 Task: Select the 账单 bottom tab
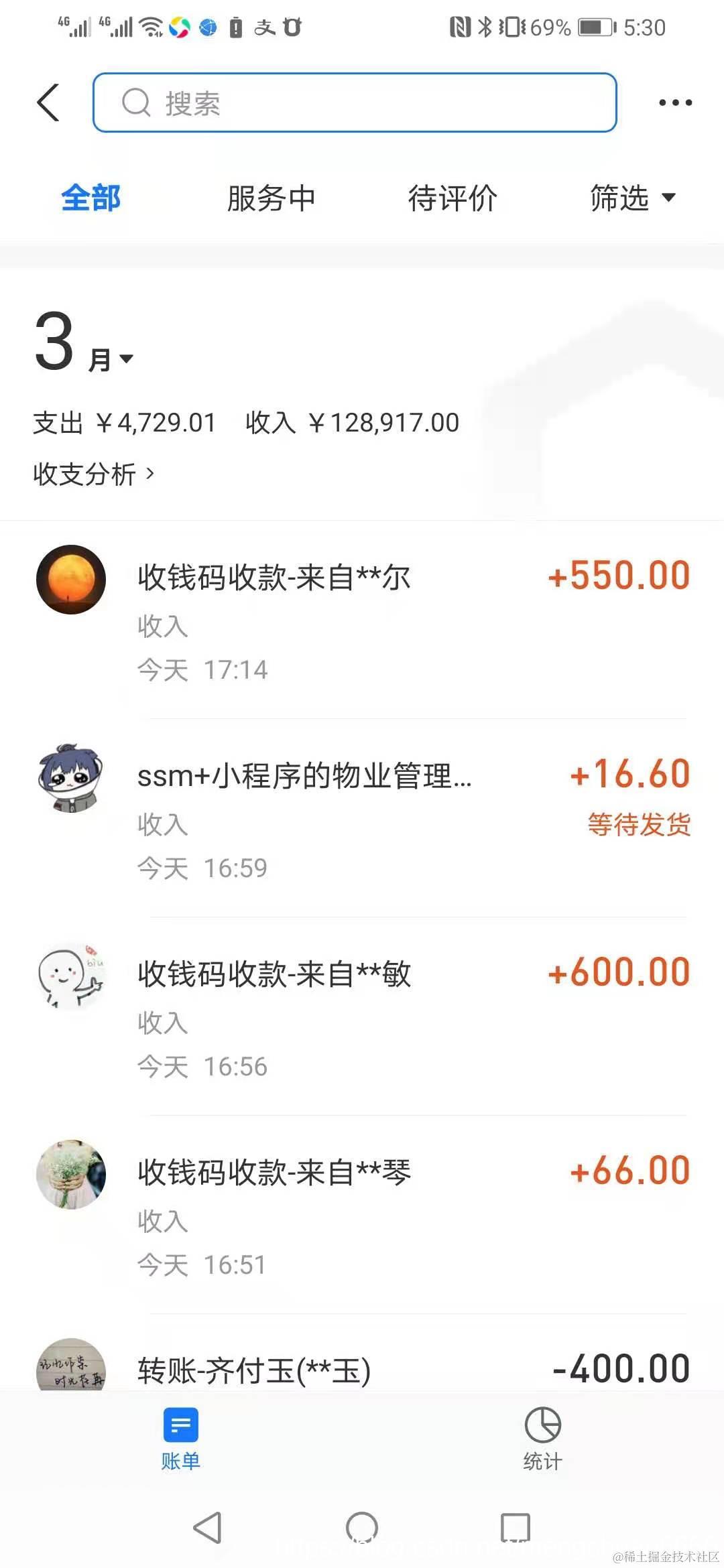pyautogui.click(x=180, y=1438)
